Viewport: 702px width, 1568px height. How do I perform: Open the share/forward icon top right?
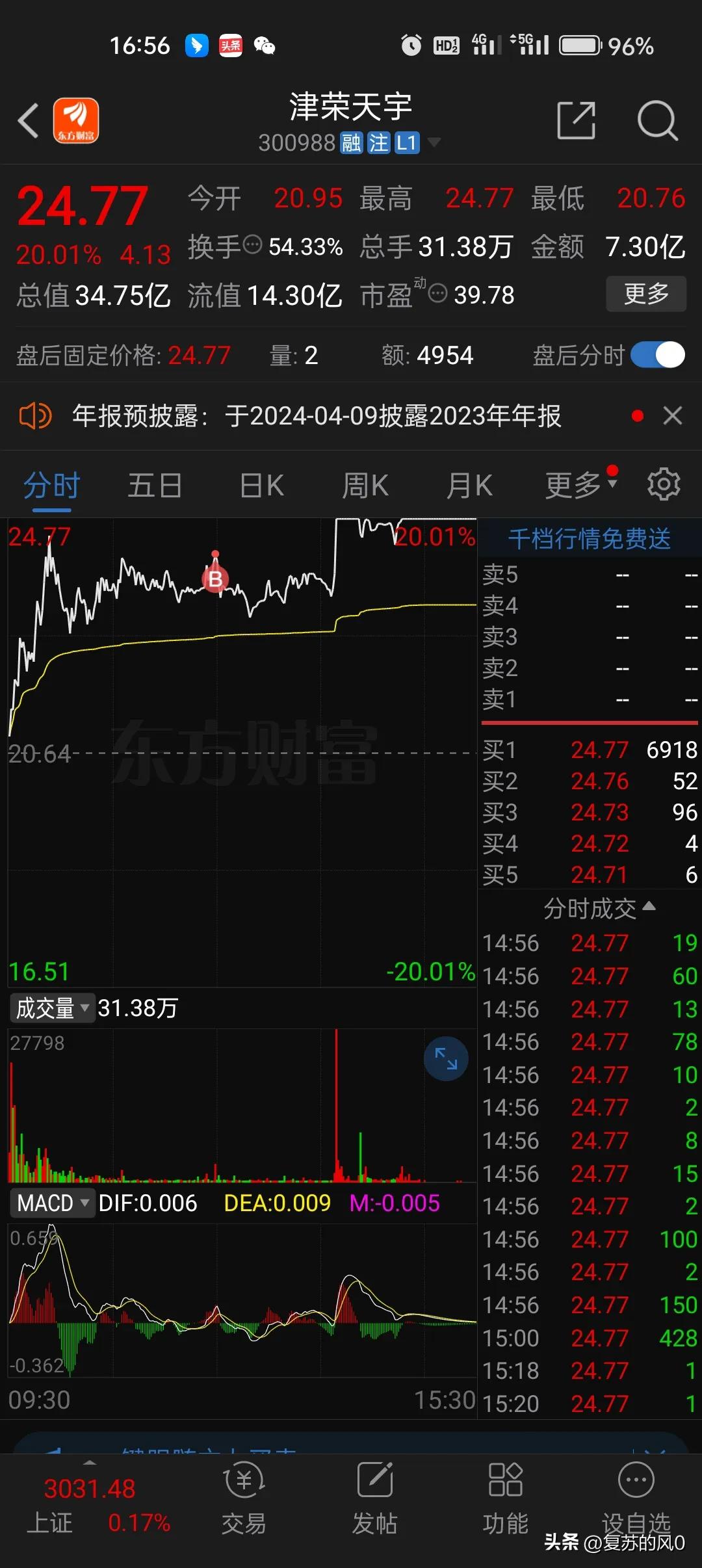(575, 121)
